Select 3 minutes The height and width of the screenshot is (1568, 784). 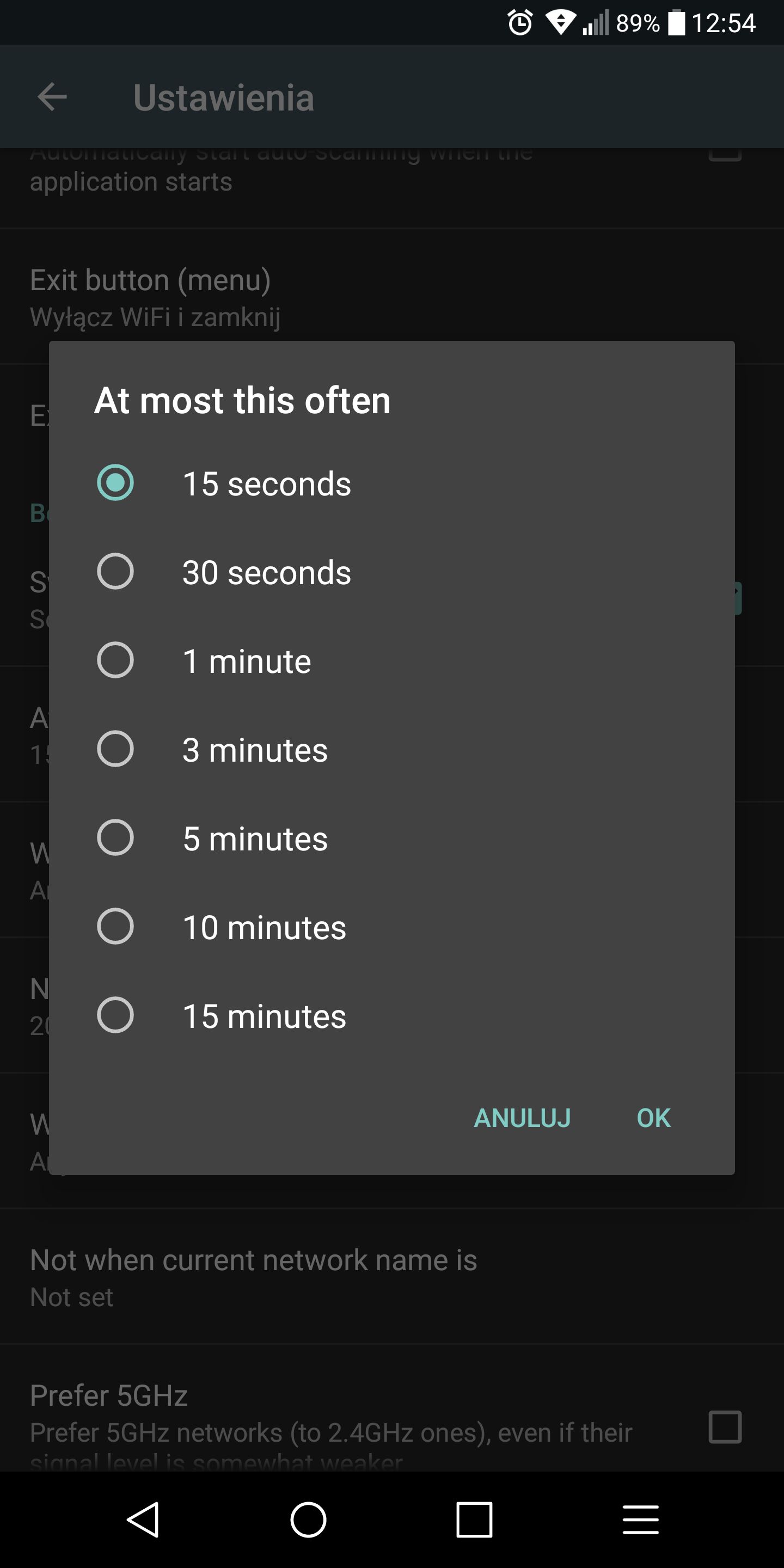tap(391, 750)
